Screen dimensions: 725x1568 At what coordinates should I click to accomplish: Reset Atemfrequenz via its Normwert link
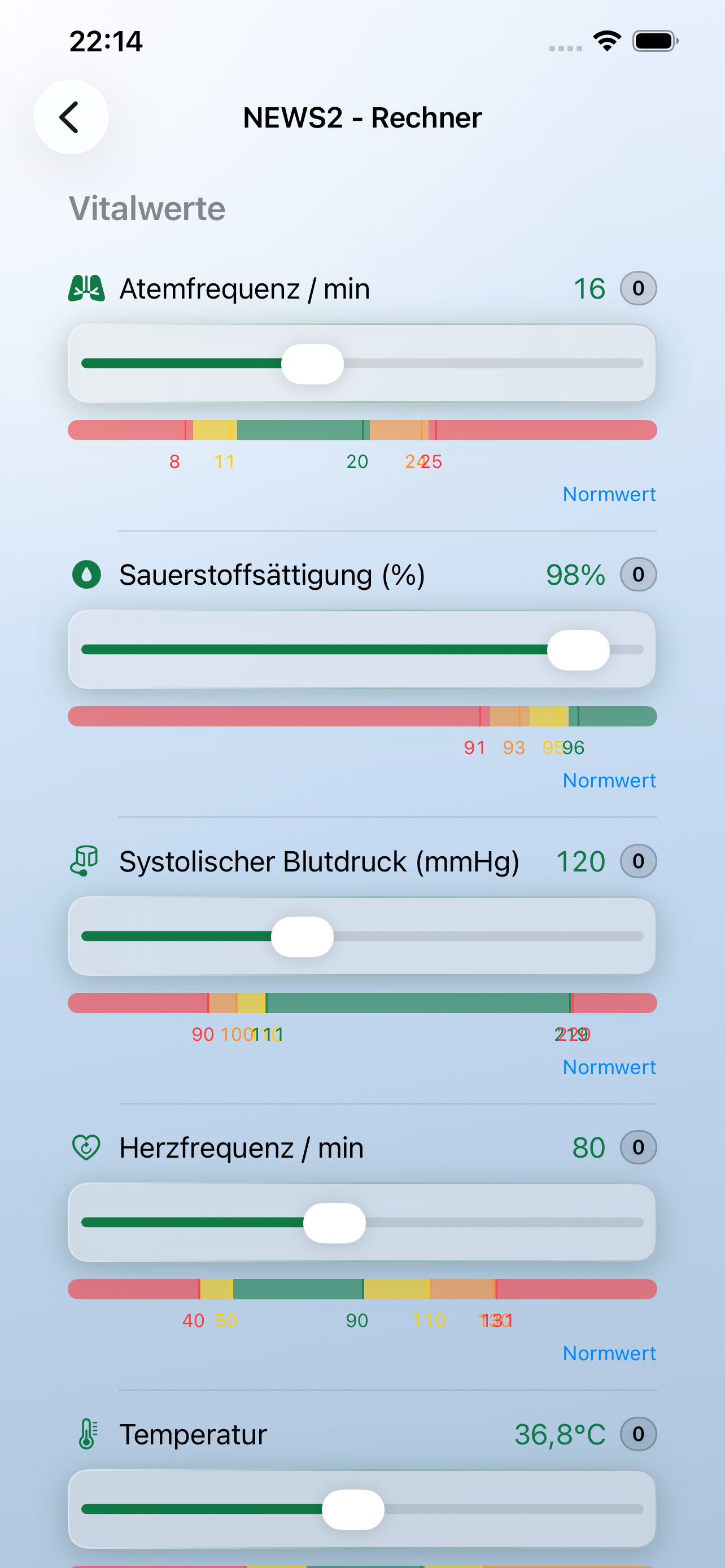coord(609,494)
